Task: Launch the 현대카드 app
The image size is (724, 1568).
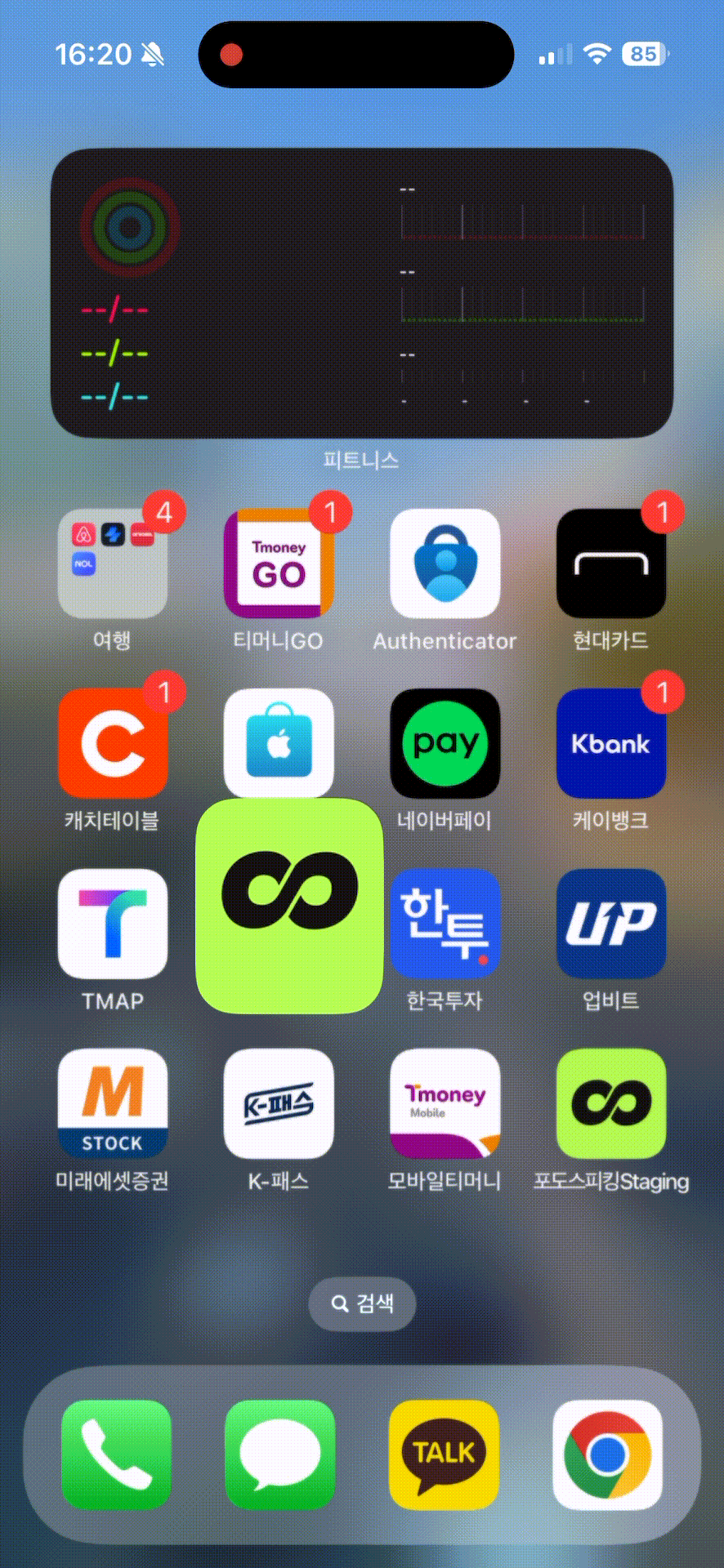Action: [610, 563]
